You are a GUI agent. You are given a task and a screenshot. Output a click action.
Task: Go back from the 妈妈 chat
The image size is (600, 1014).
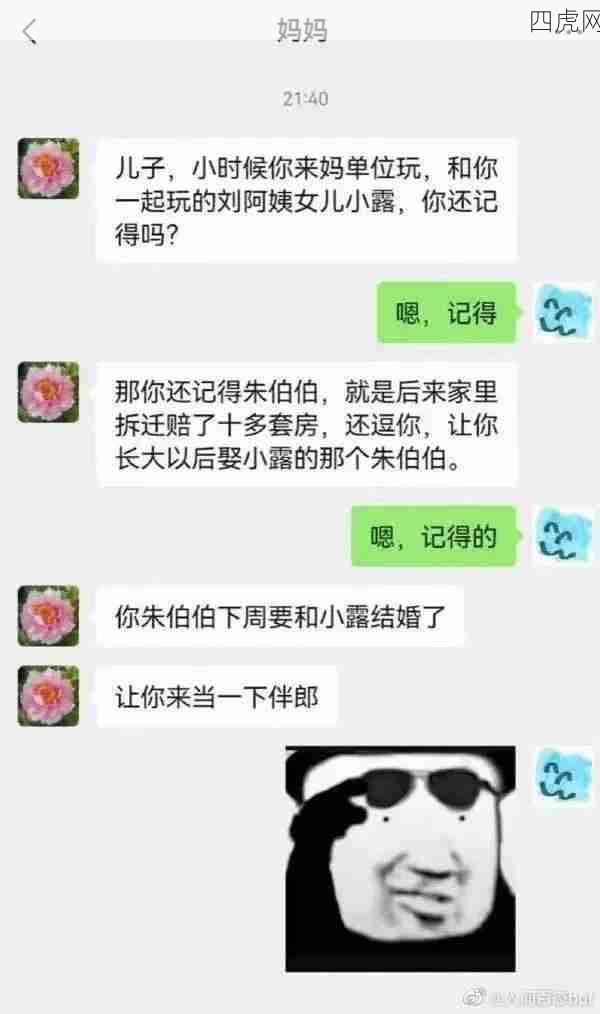pyautogui.click(x=29, y=32)
